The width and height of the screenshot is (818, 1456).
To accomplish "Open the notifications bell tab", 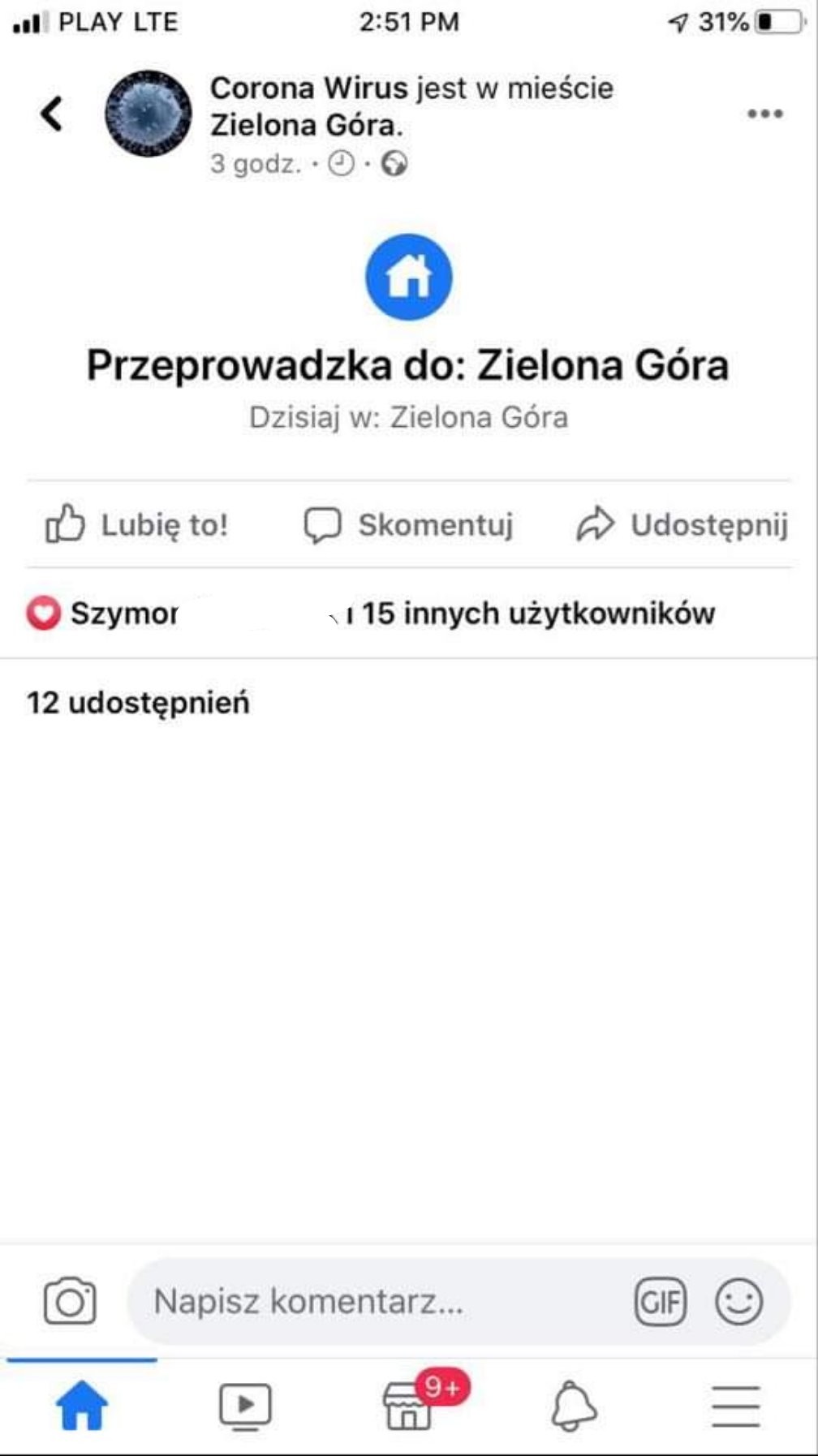I will (x=574, y=1406).
